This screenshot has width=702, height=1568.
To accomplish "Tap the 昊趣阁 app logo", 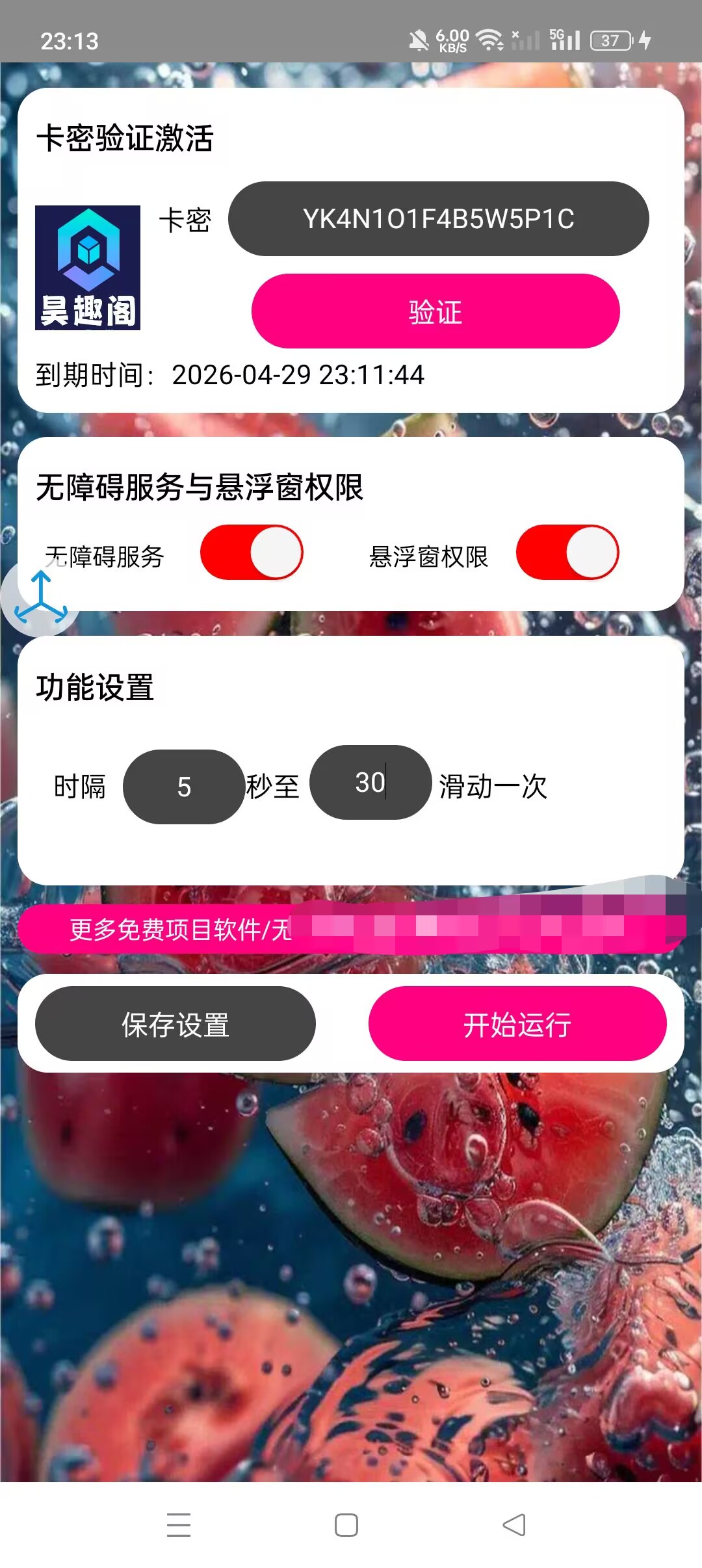I will tap(87, 268).
